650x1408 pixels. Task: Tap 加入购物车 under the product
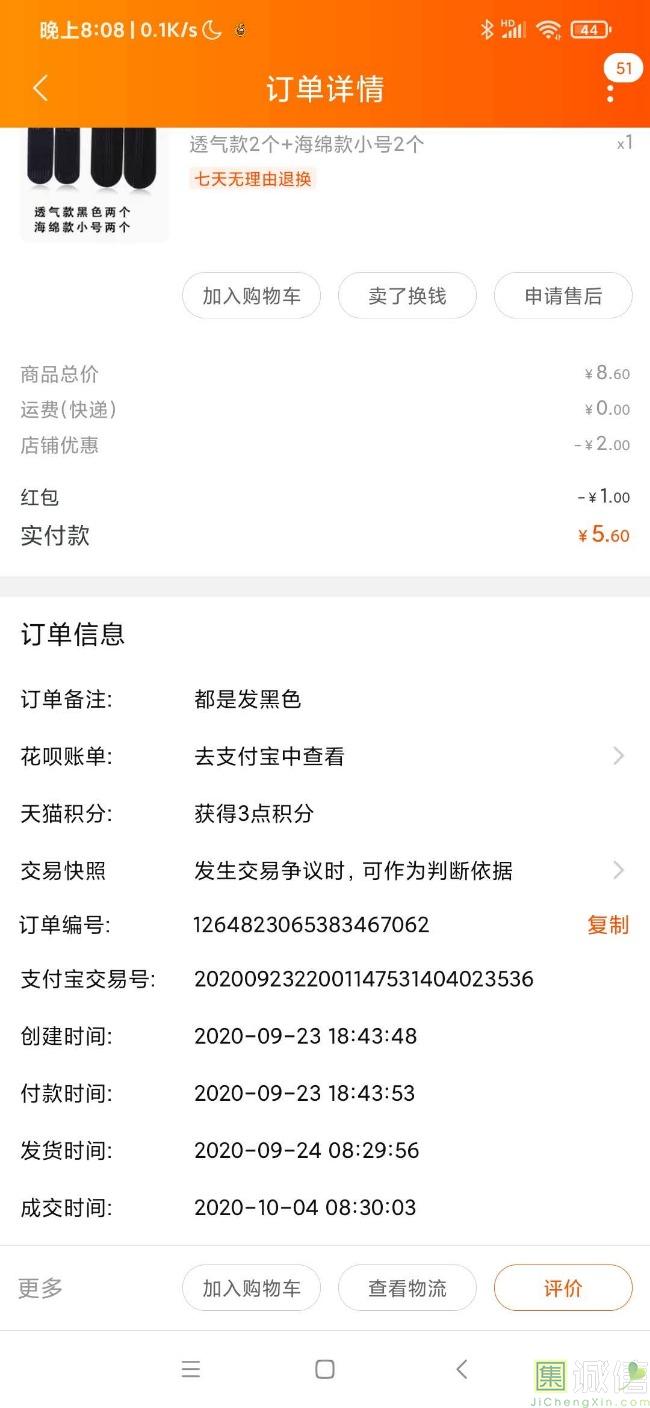tap(251, 296)
